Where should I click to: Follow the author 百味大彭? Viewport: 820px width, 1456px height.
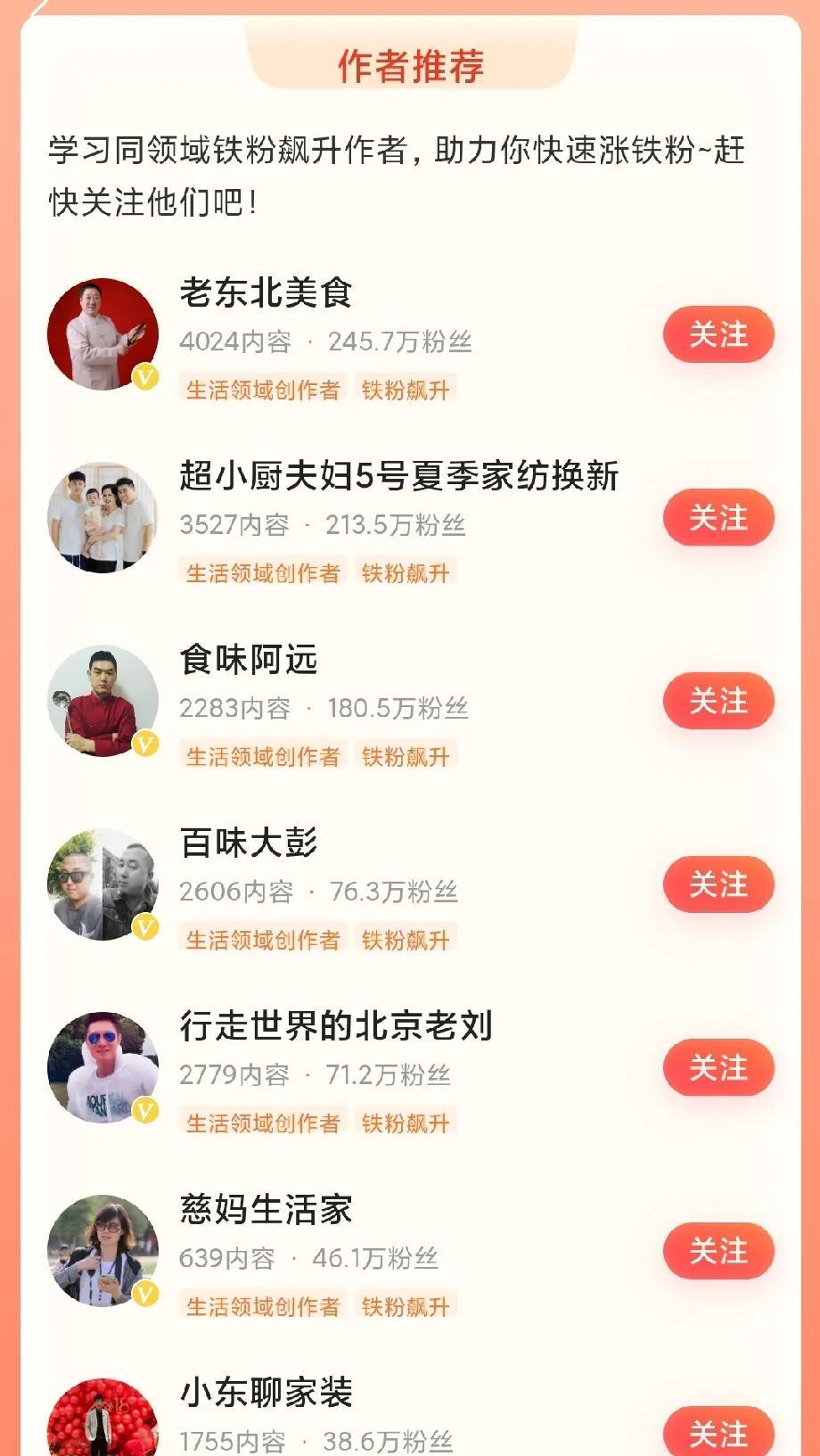[x=717, y=884]
